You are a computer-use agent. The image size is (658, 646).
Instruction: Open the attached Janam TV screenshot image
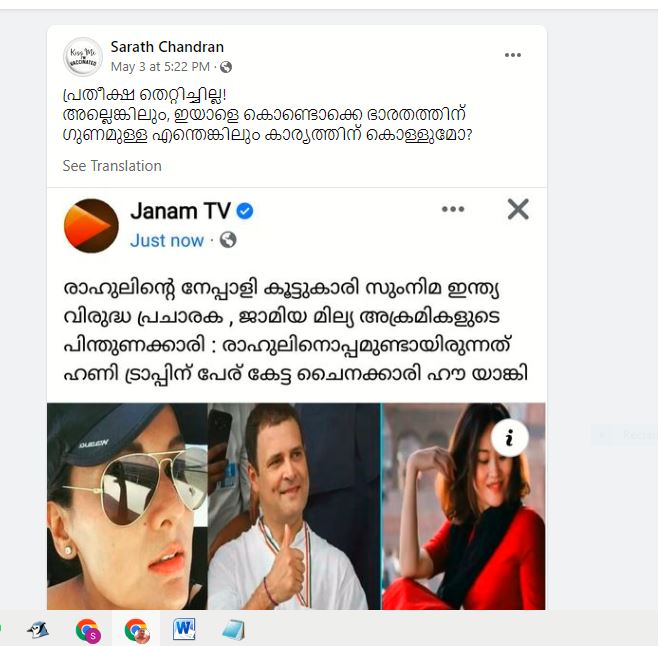[296, 400]
